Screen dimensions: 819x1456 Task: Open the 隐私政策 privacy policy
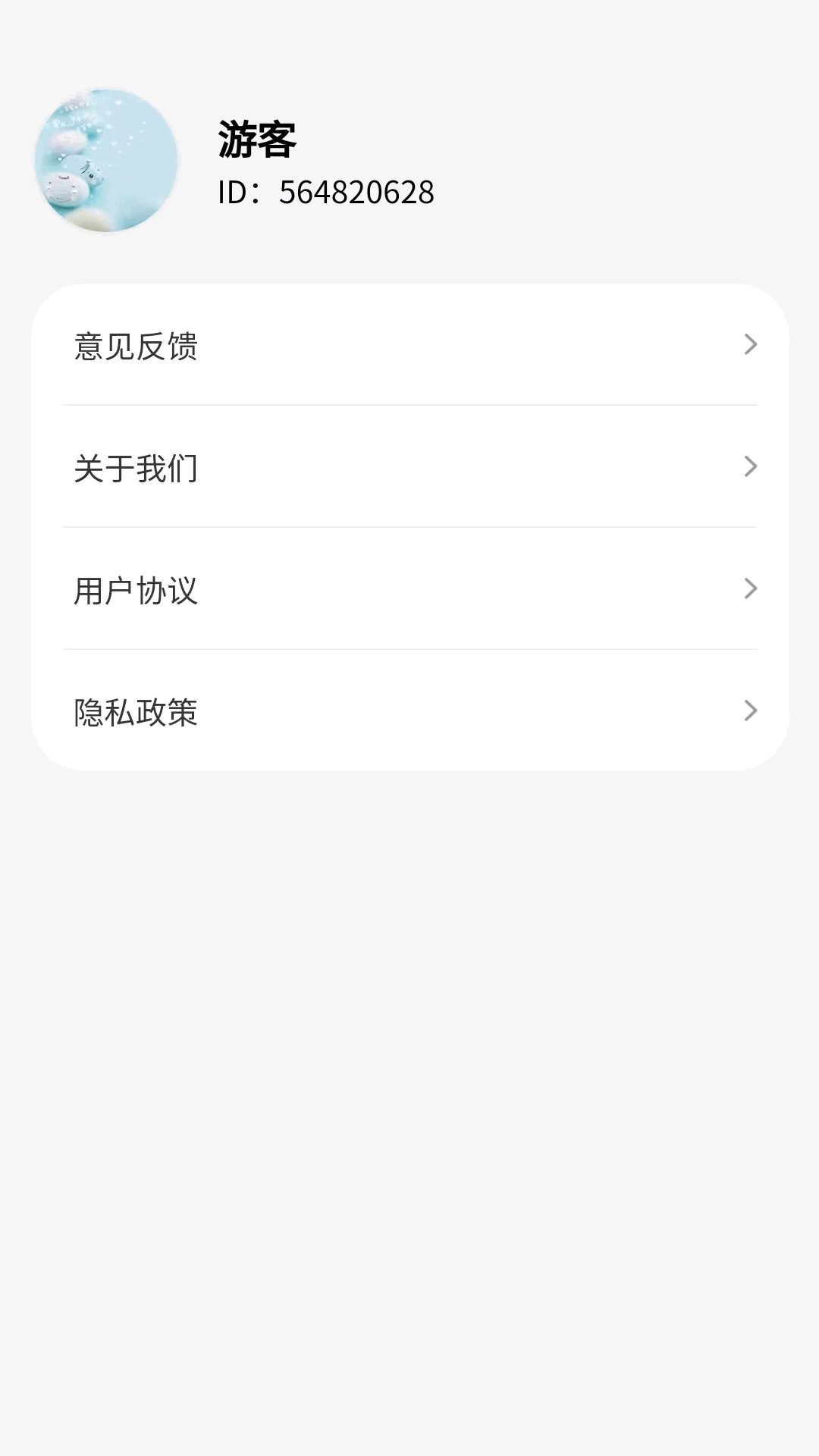[x=409, y=711]
